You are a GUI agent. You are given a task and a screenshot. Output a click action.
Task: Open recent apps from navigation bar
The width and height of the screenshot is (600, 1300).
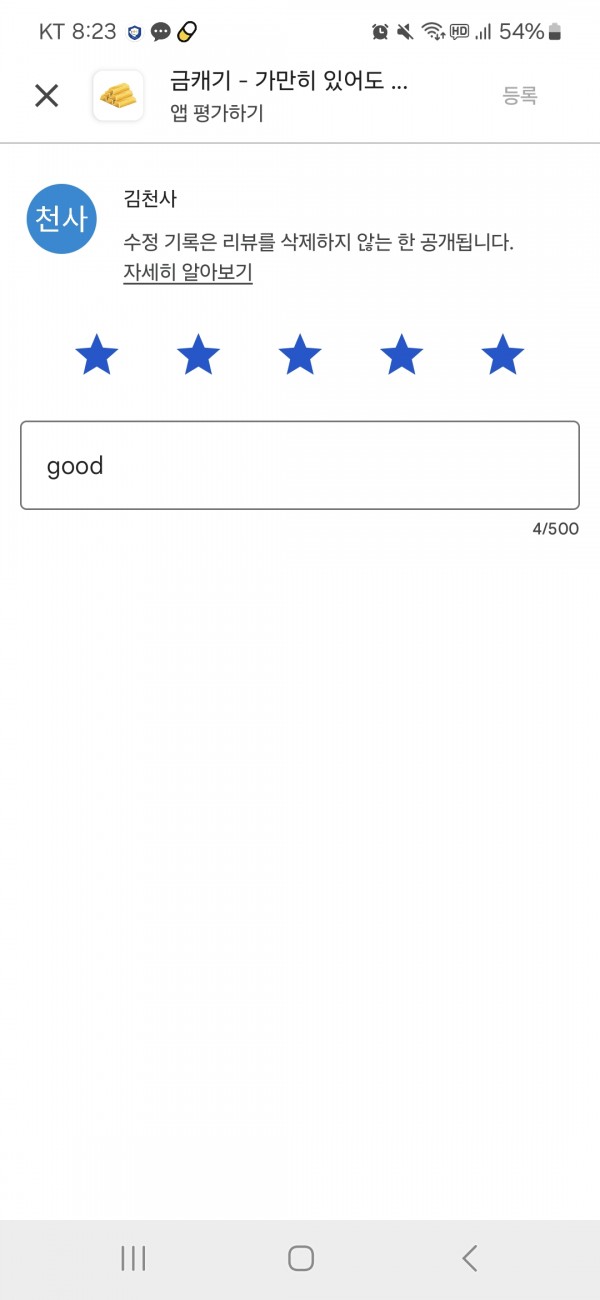coord(133,1258)
